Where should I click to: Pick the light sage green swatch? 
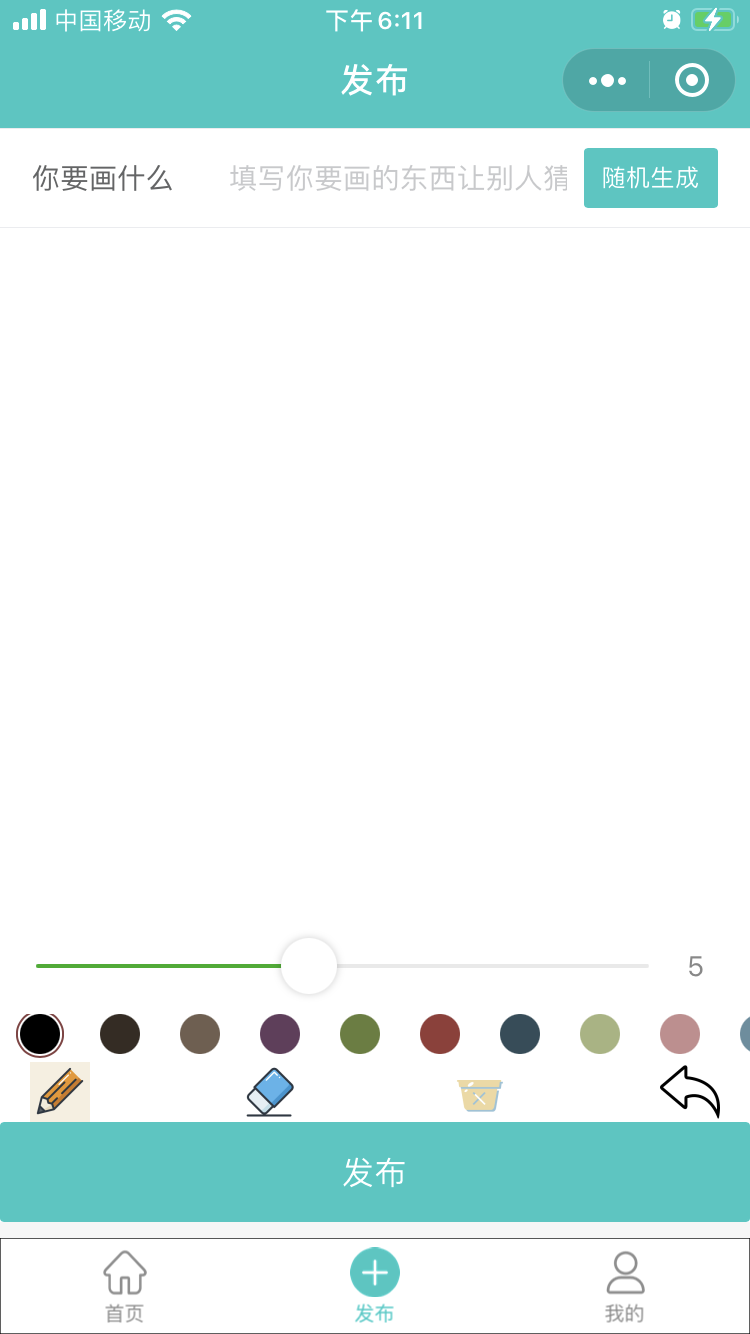click(600, 1034)
